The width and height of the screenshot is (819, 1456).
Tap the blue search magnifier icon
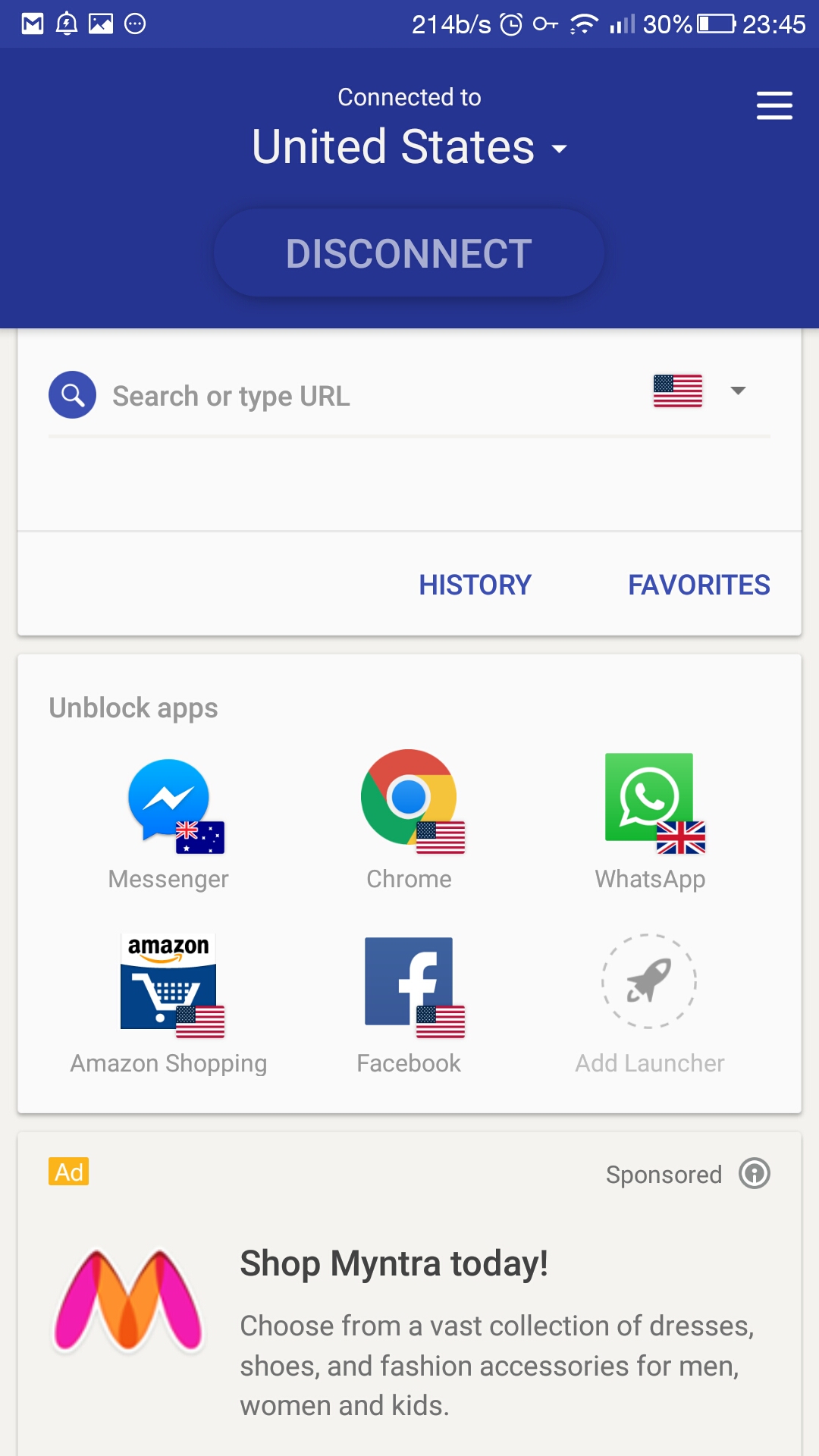tap(73, 394)
